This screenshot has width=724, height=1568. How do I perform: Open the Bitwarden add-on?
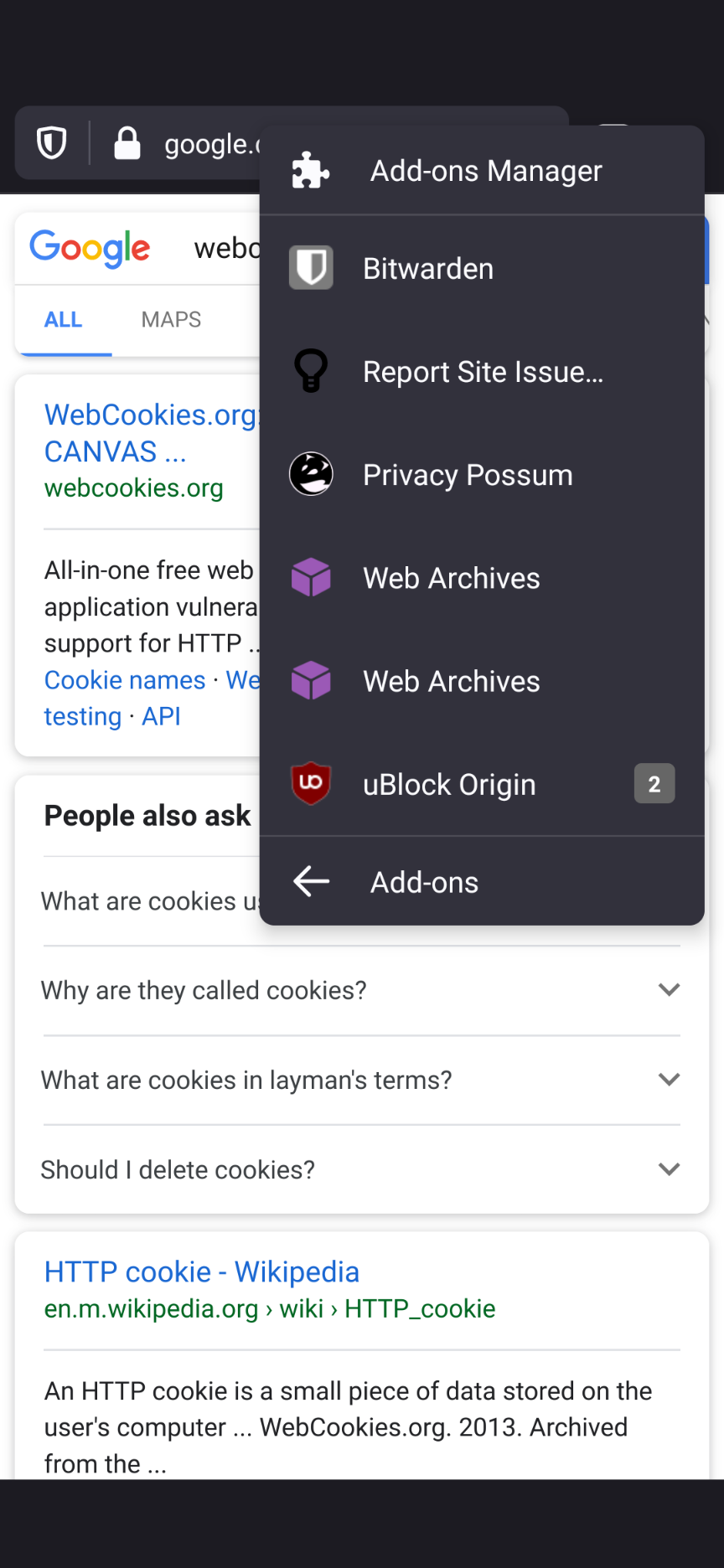[482, 269]
